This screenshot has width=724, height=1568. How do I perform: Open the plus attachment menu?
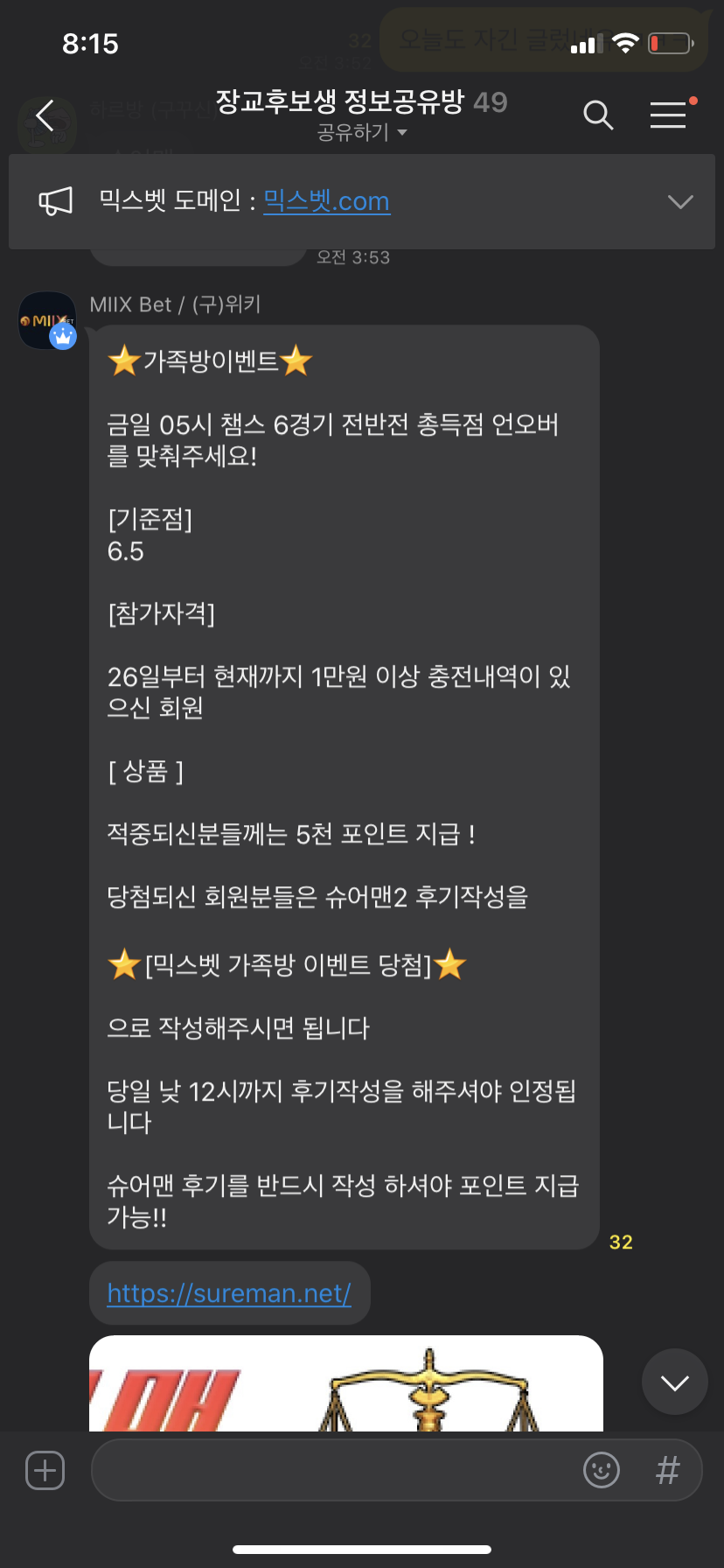(45, 1470)
